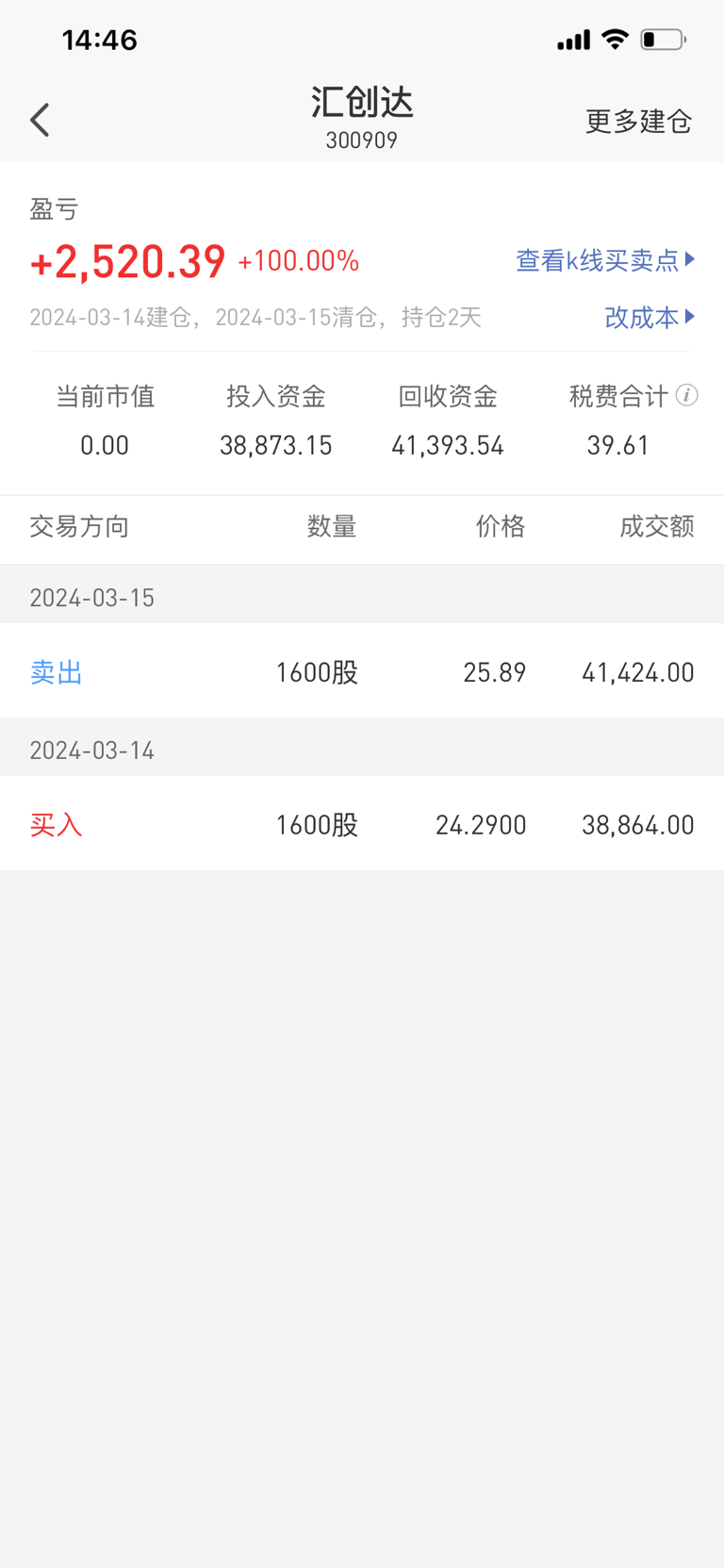Tap the back arrow at top left
The image size is (724, 1568).
(x=39, y=120)
